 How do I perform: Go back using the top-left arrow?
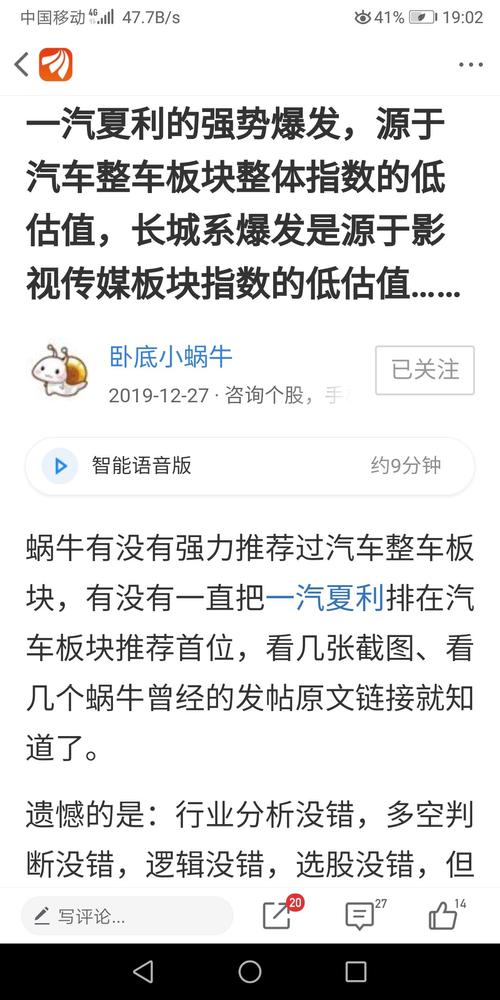pos(21,64)
